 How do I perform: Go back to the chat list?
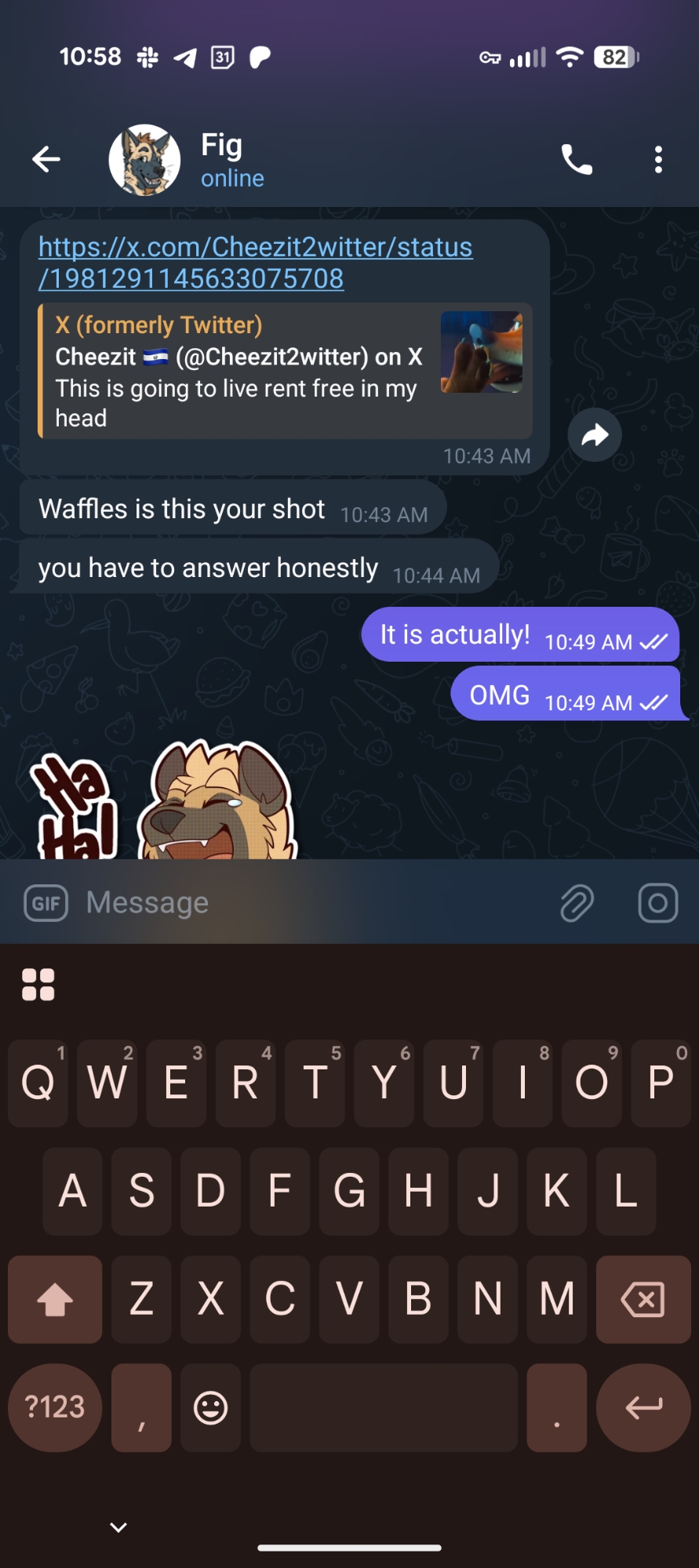[46, 159]
